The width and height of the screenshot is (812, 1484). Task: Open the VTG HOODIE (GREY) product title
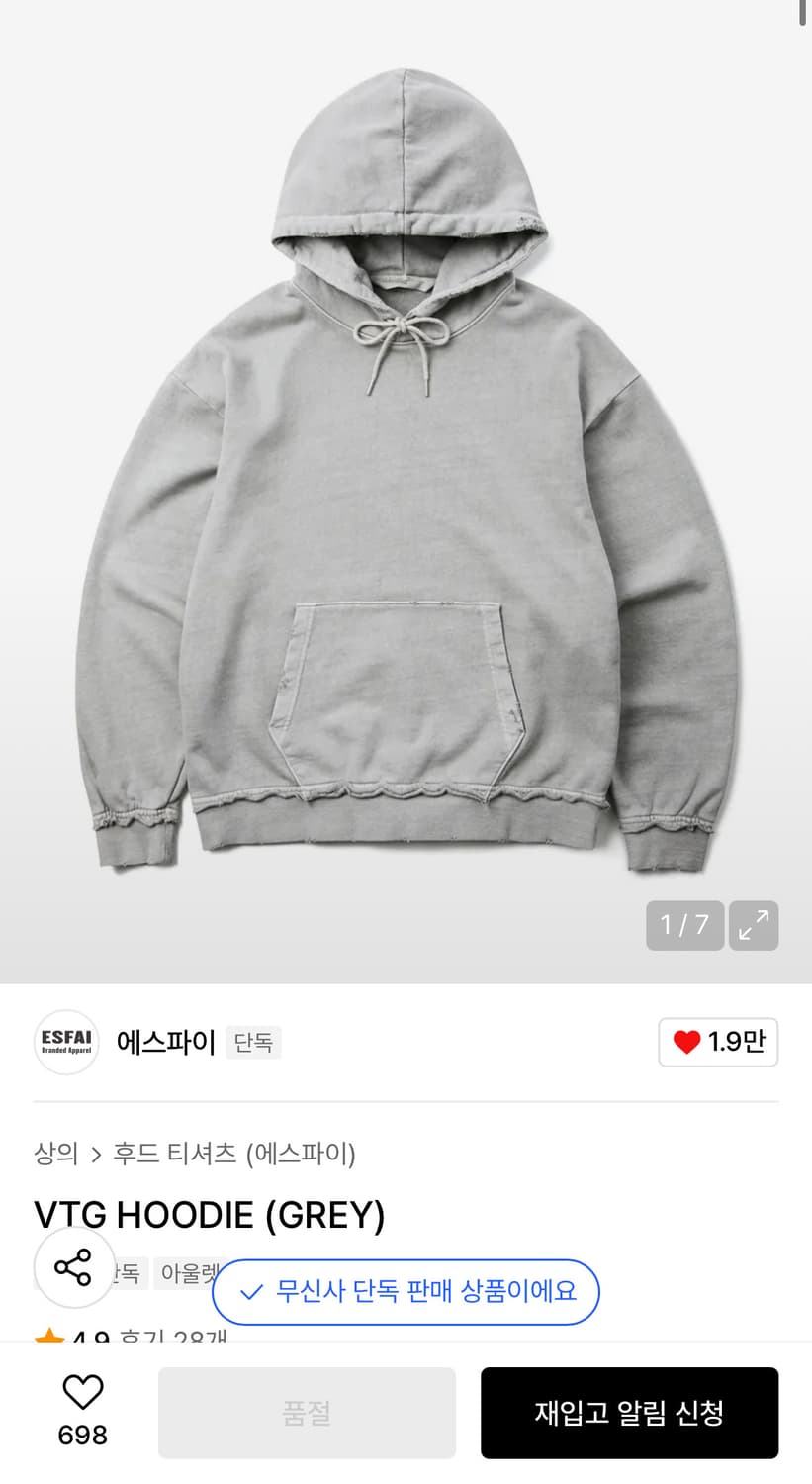pyautogui.click(x=209, y=1214)
